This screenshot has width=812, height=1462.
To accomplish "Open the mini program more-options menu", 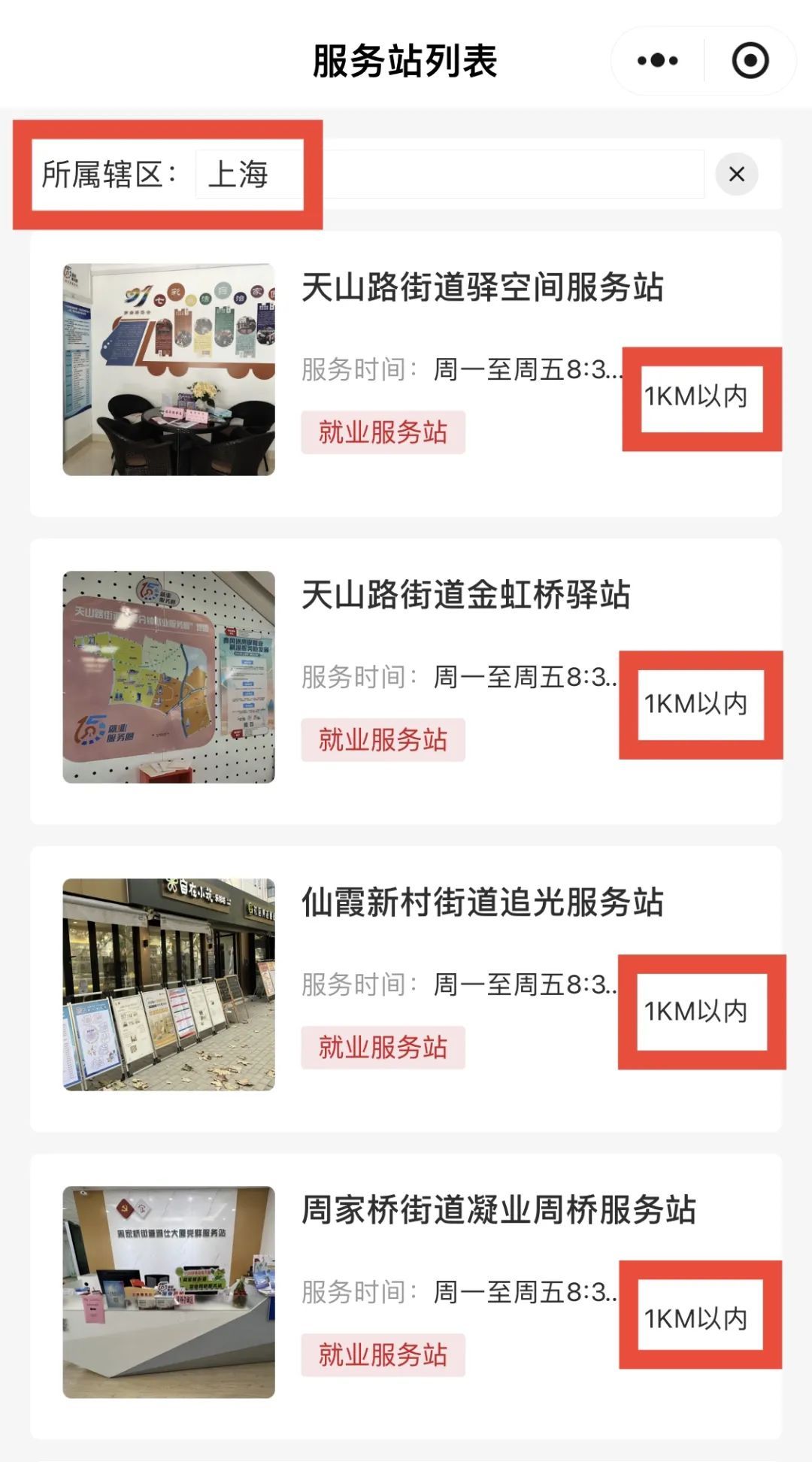I will [x=657, y=61].
